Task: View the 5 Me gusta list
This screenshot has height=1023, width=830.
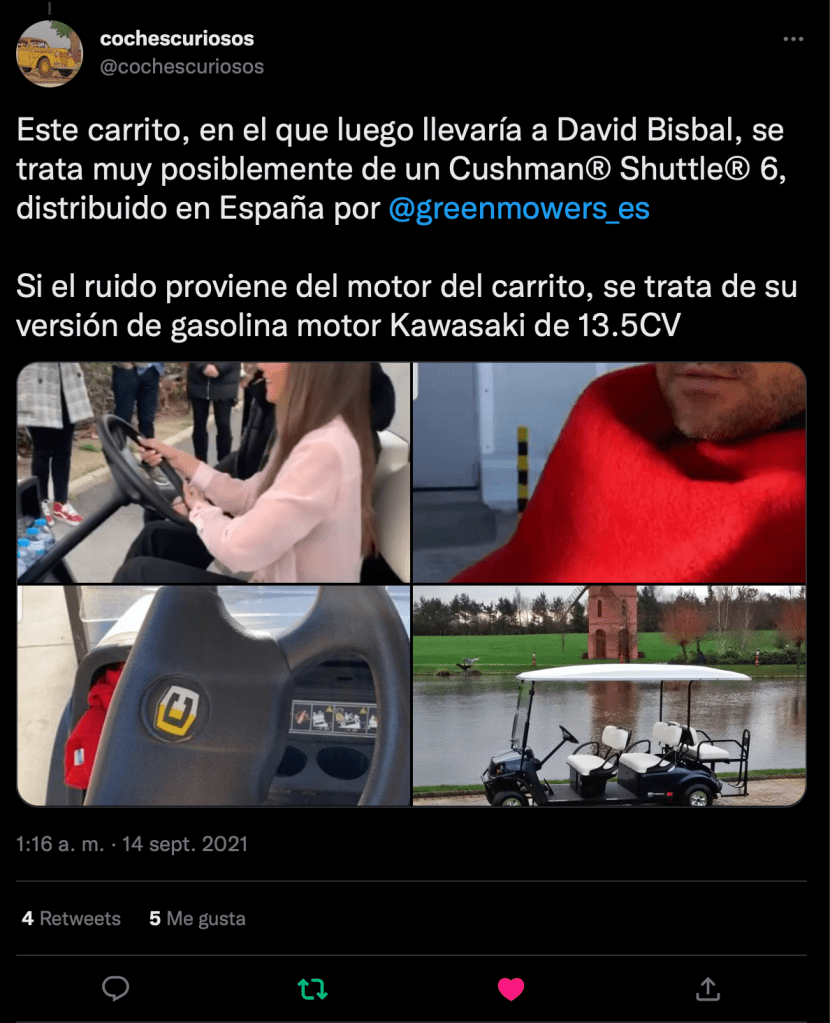Action: pos(197,918)
